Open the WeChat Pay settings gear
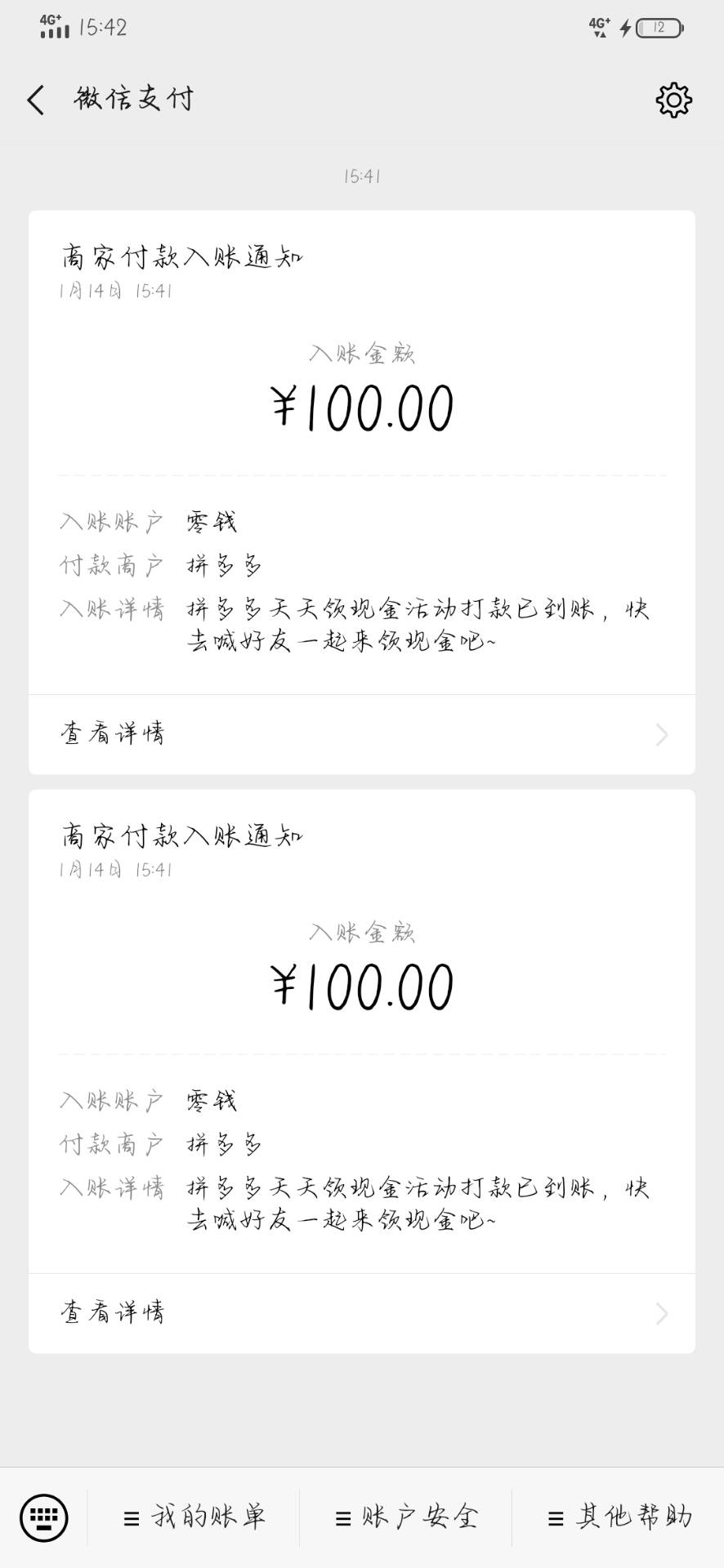This screenshot has height=1568, width=724. tap(672, 99)
